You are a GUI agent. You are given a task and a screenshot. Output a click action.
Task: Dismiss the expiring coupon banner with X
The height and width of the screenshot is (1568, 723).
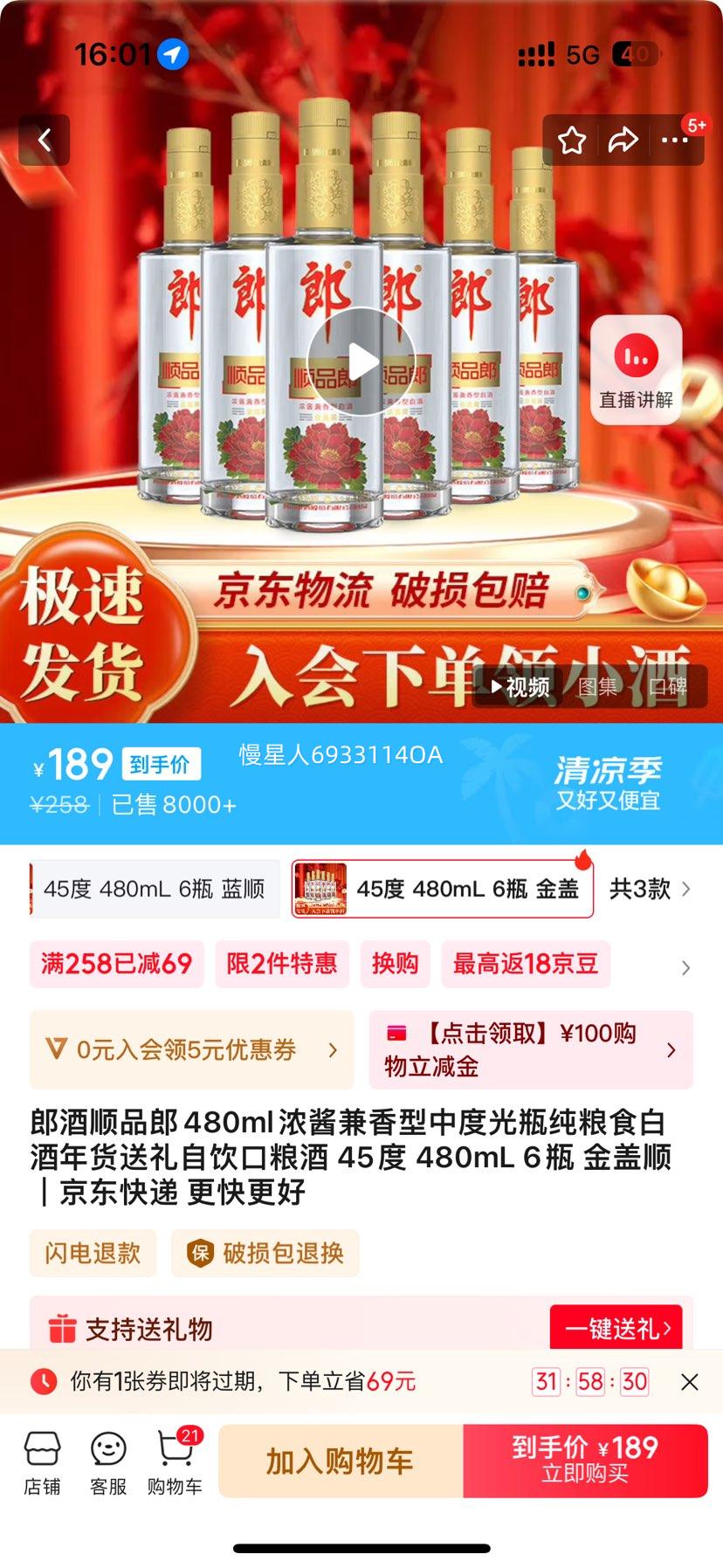[691, 1382]
